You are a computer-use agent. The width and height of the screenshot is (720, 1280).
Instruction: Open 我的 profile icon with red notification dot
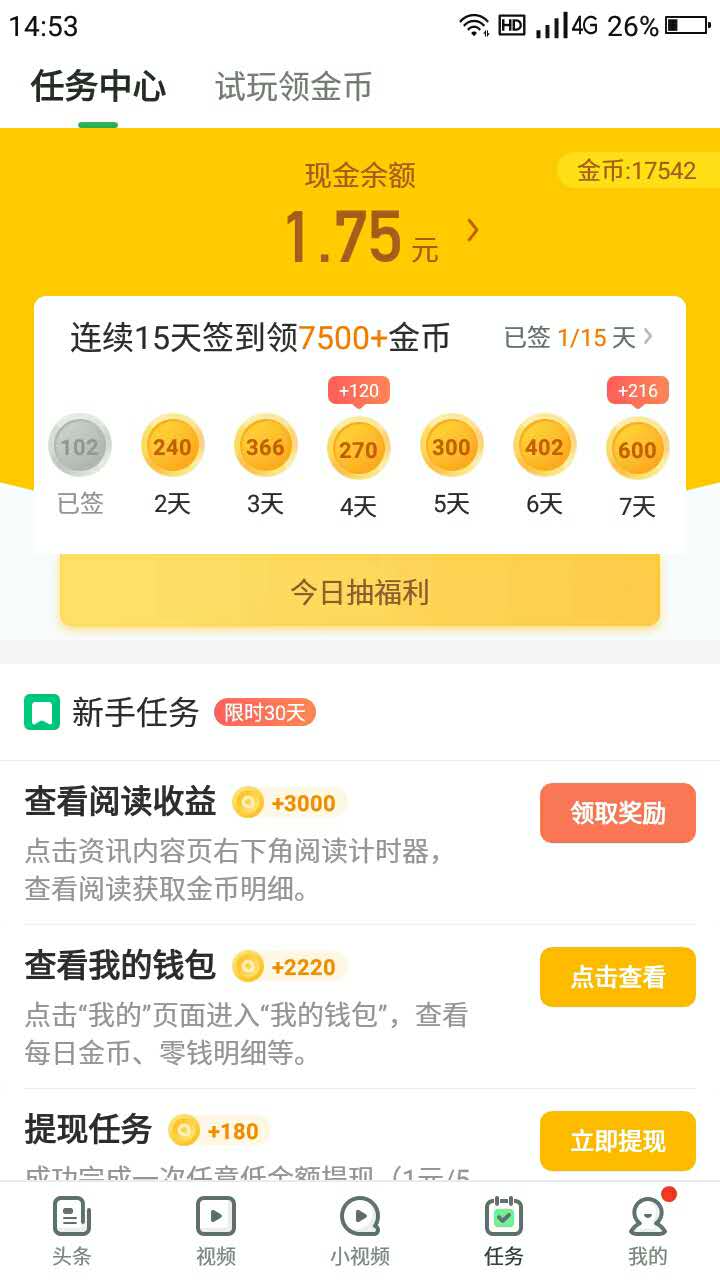[x=647, y=1218]
